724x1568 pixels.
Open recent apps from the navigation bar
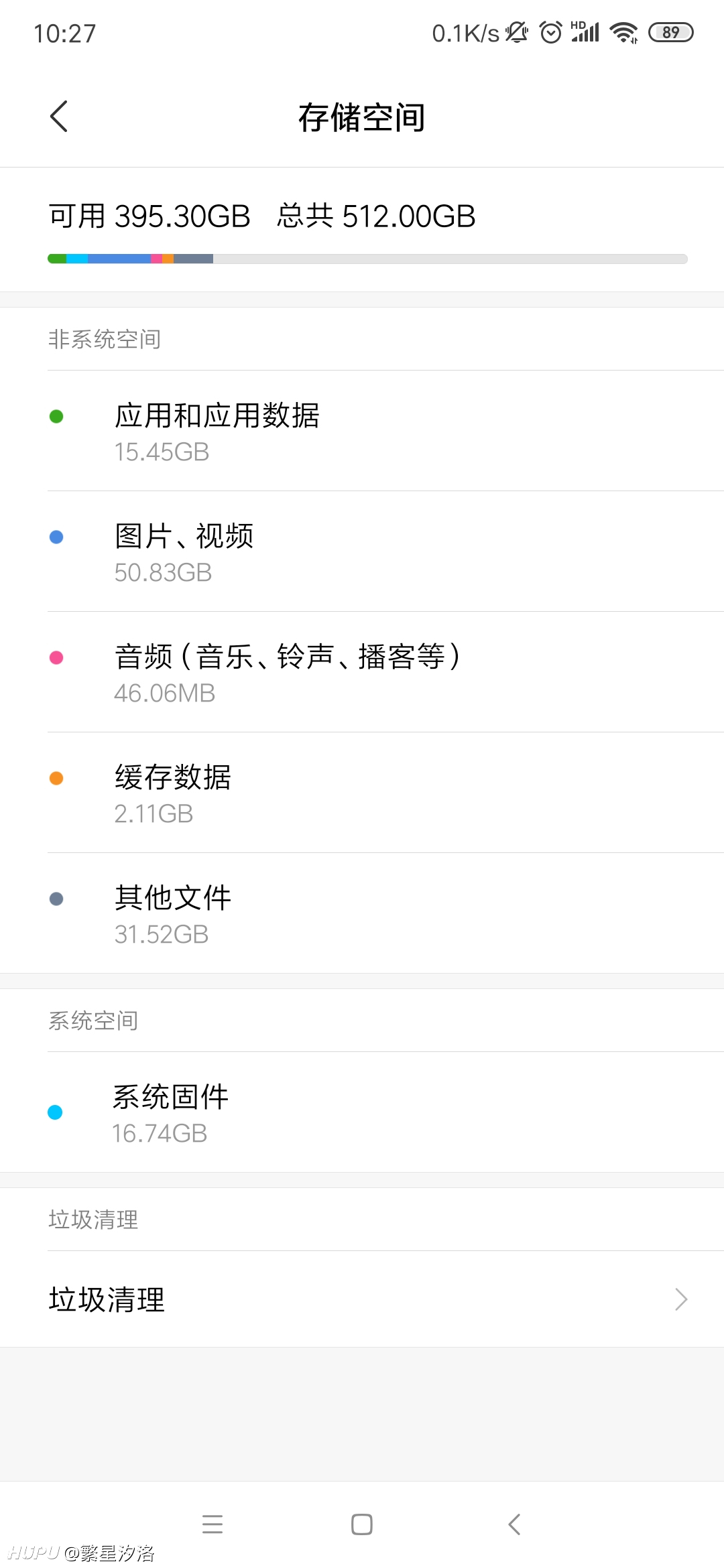213,1524
